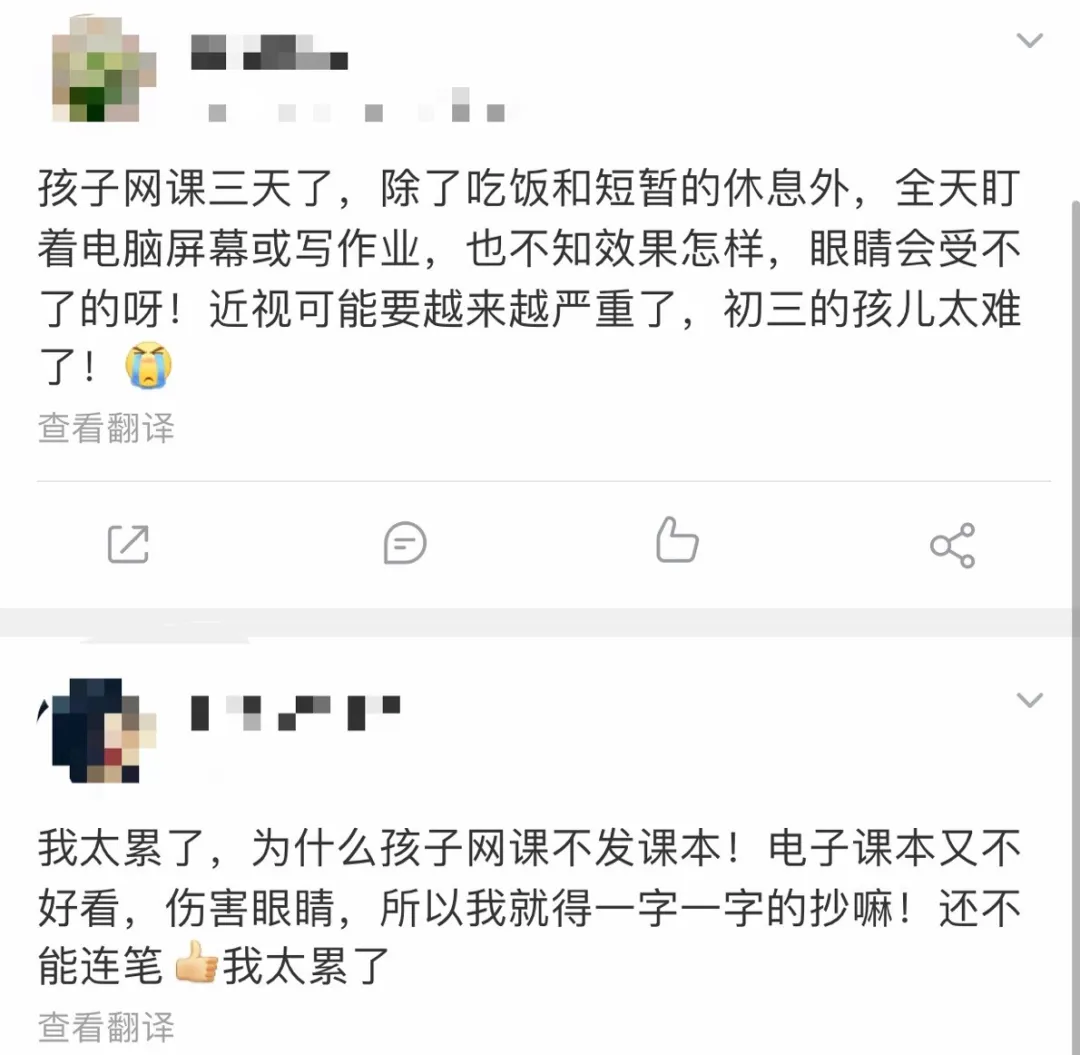Share the 孩子网课三天了 post externally

952,545
